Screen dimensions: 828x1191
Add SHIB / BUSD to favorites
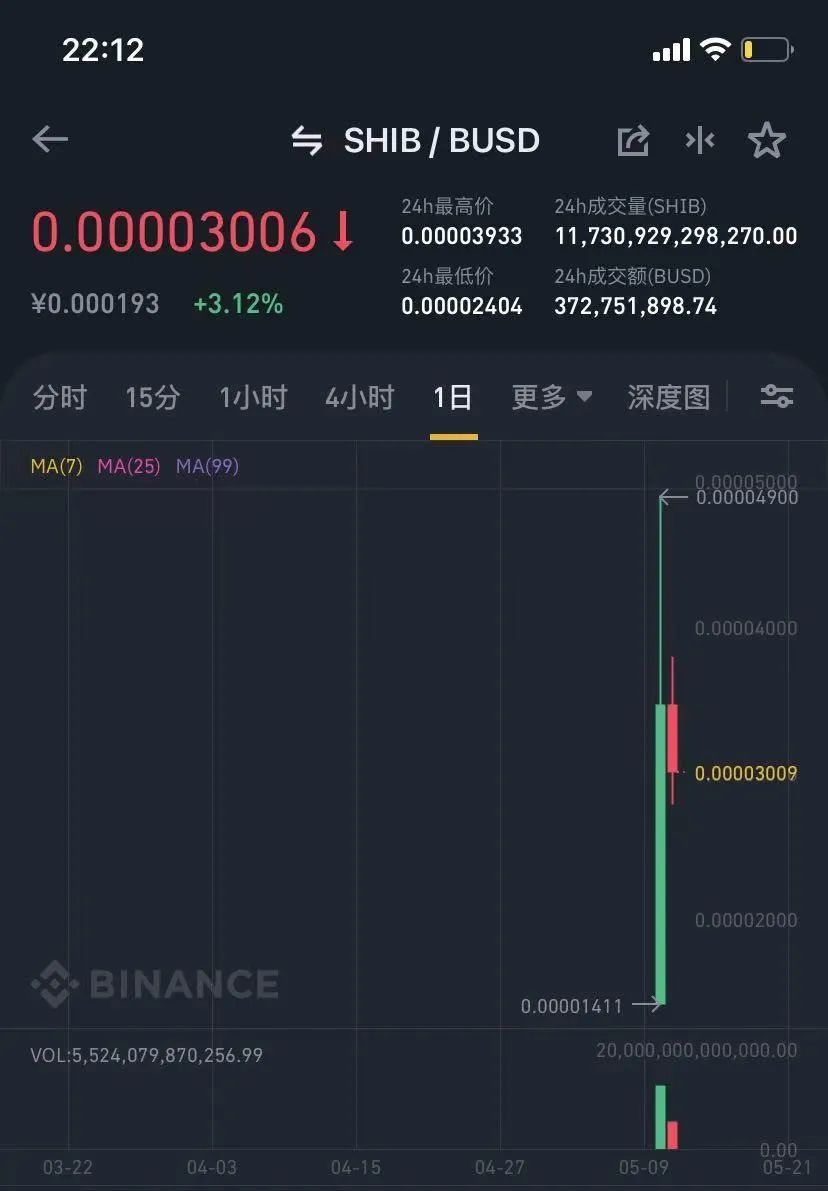tap(767, 141)
